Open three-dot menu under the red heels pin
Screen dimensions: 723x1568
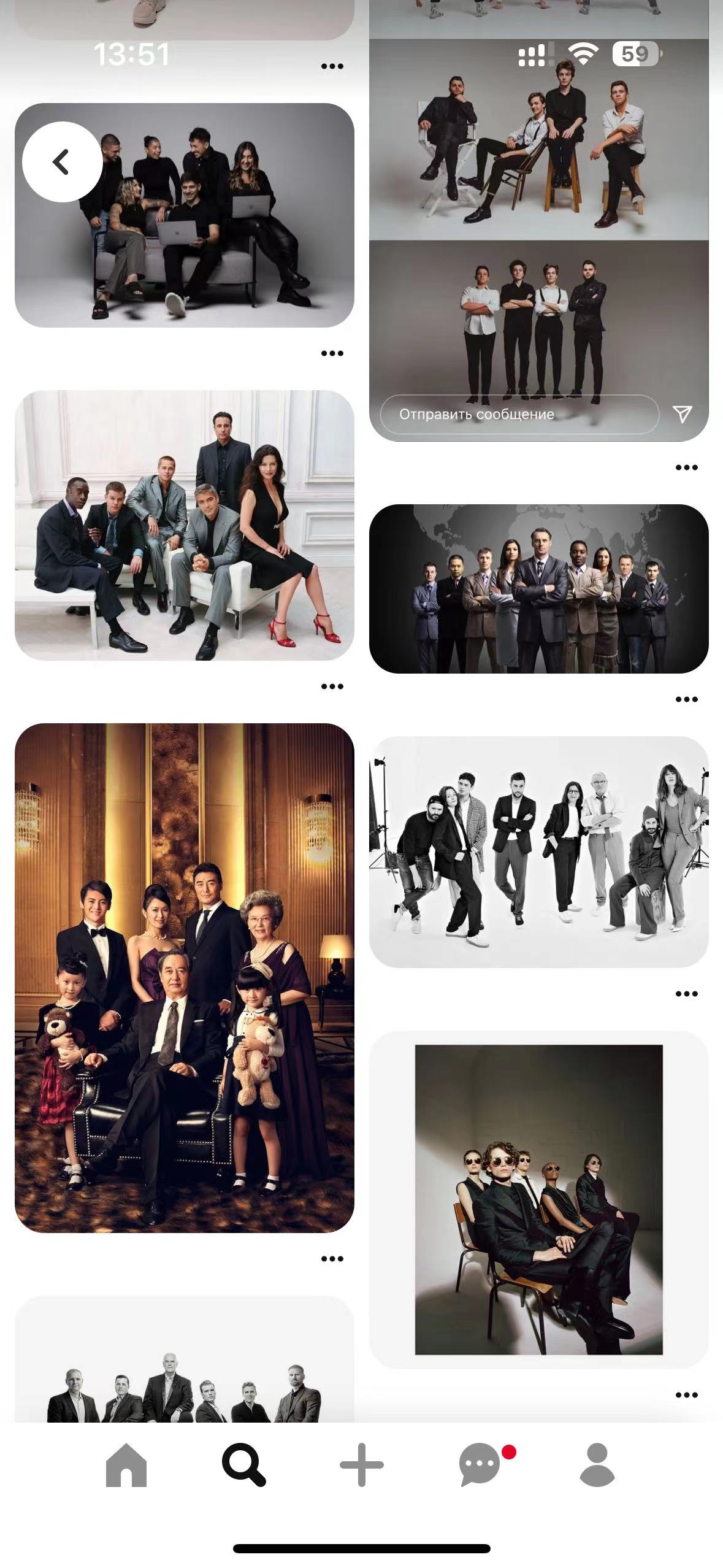pos(332,686)
